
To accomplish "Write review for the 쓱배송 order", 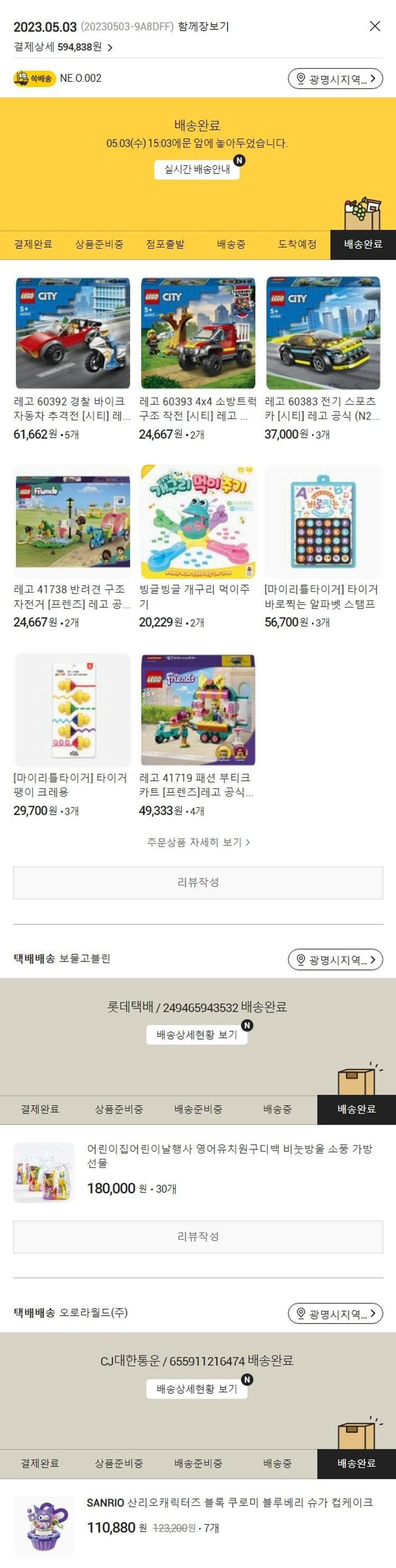I will 197,882.
